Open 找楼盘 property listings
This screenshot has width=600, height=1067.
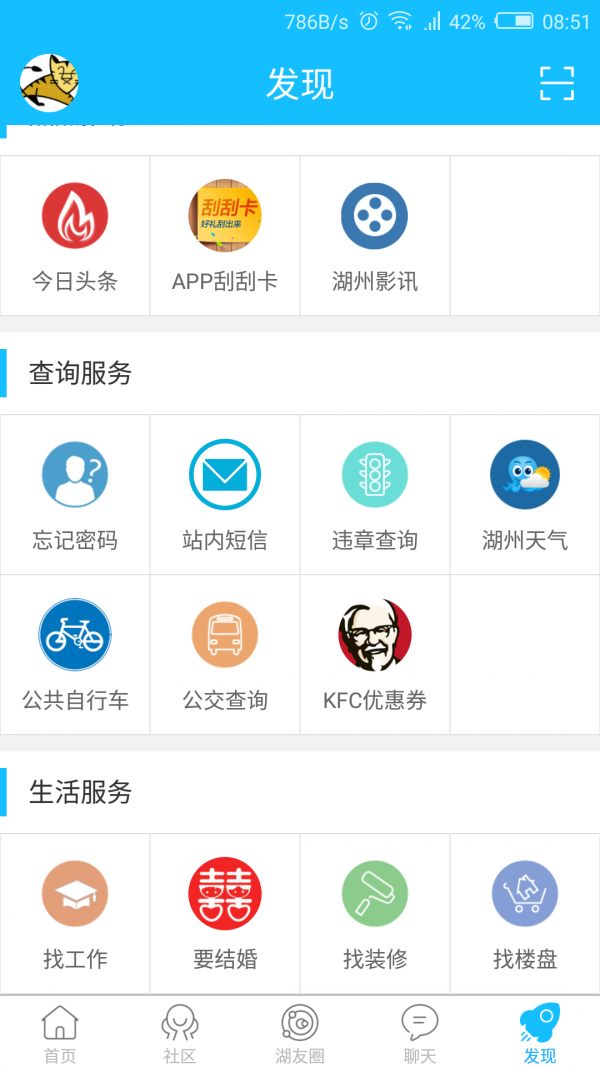(x=525, y=914)
